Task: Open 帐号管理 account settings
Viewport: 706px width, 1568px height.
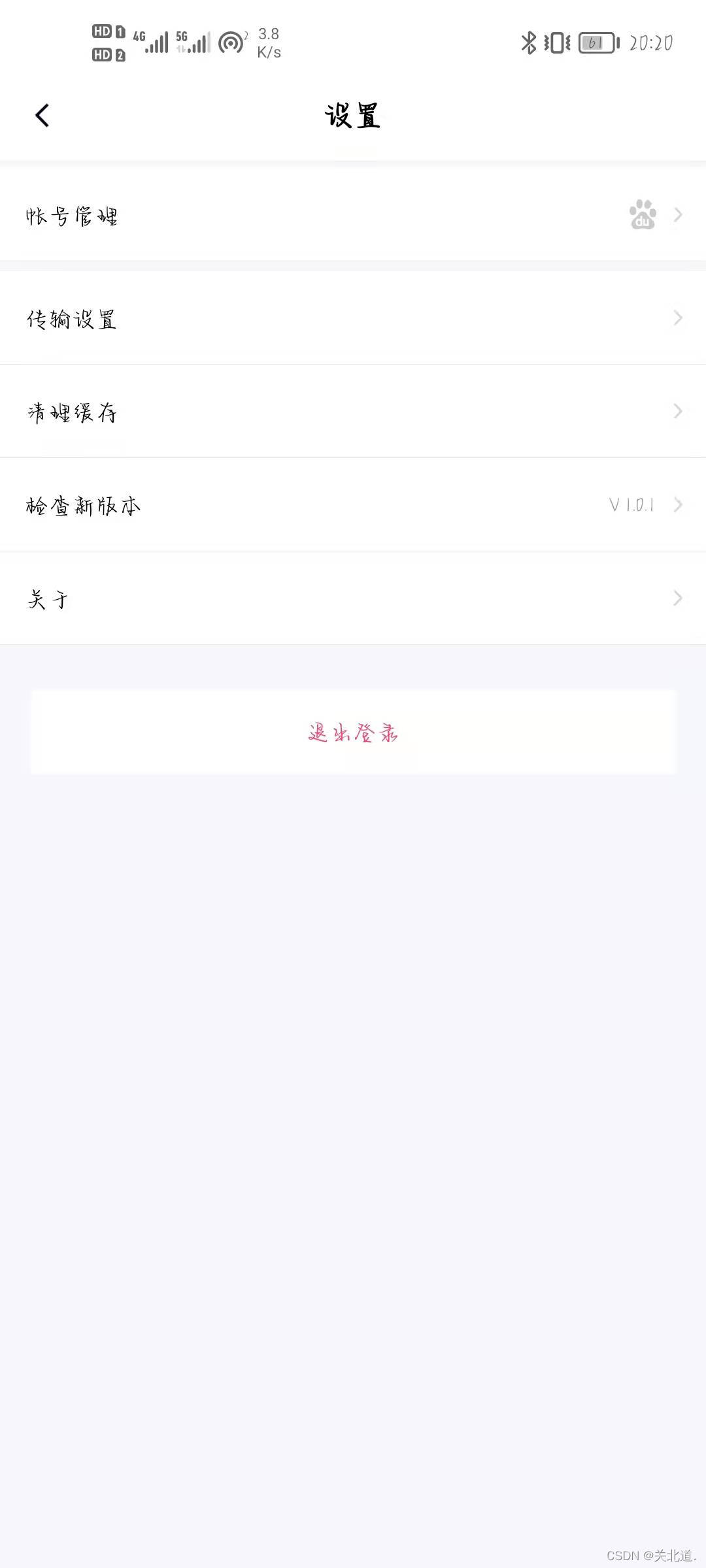Action: pyautogui.click(x=353, y=216)
